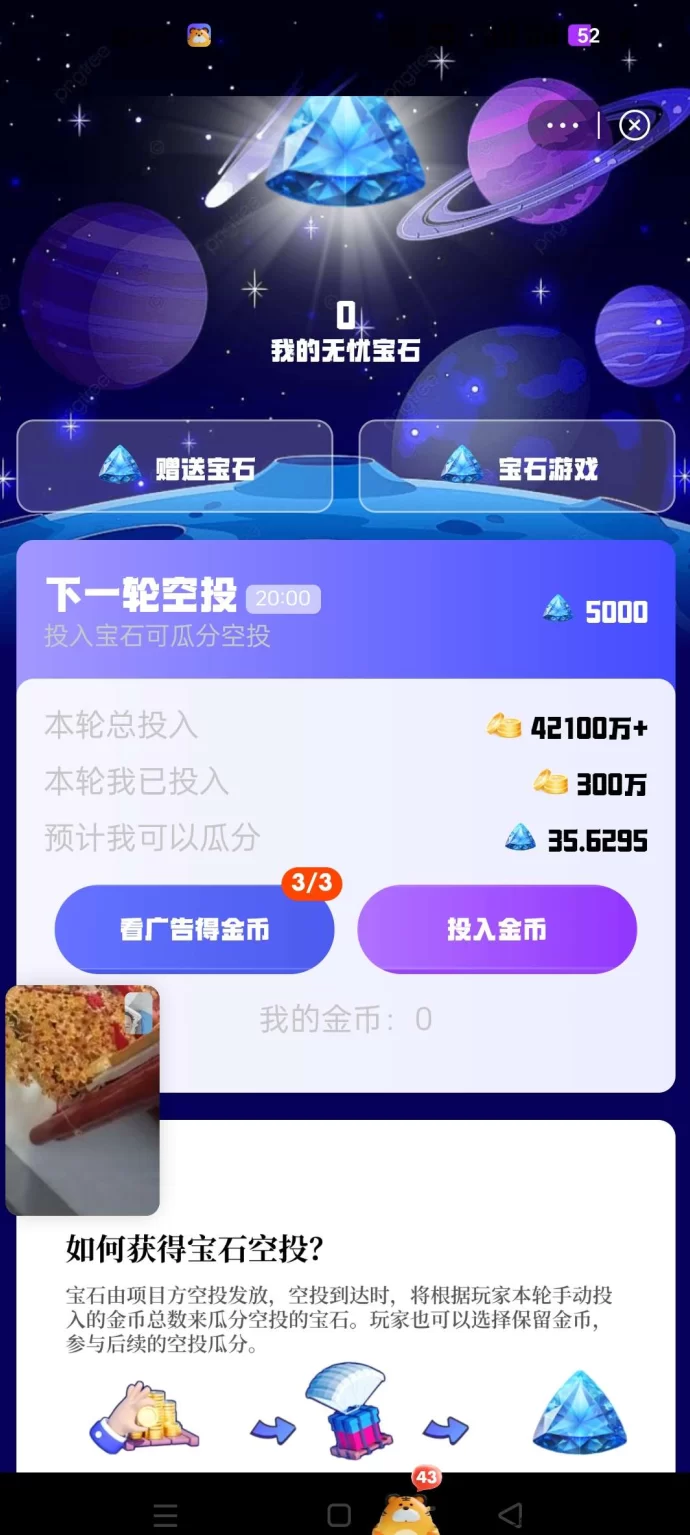Open 宝石游戏 gem games

(x=517, y=467)
